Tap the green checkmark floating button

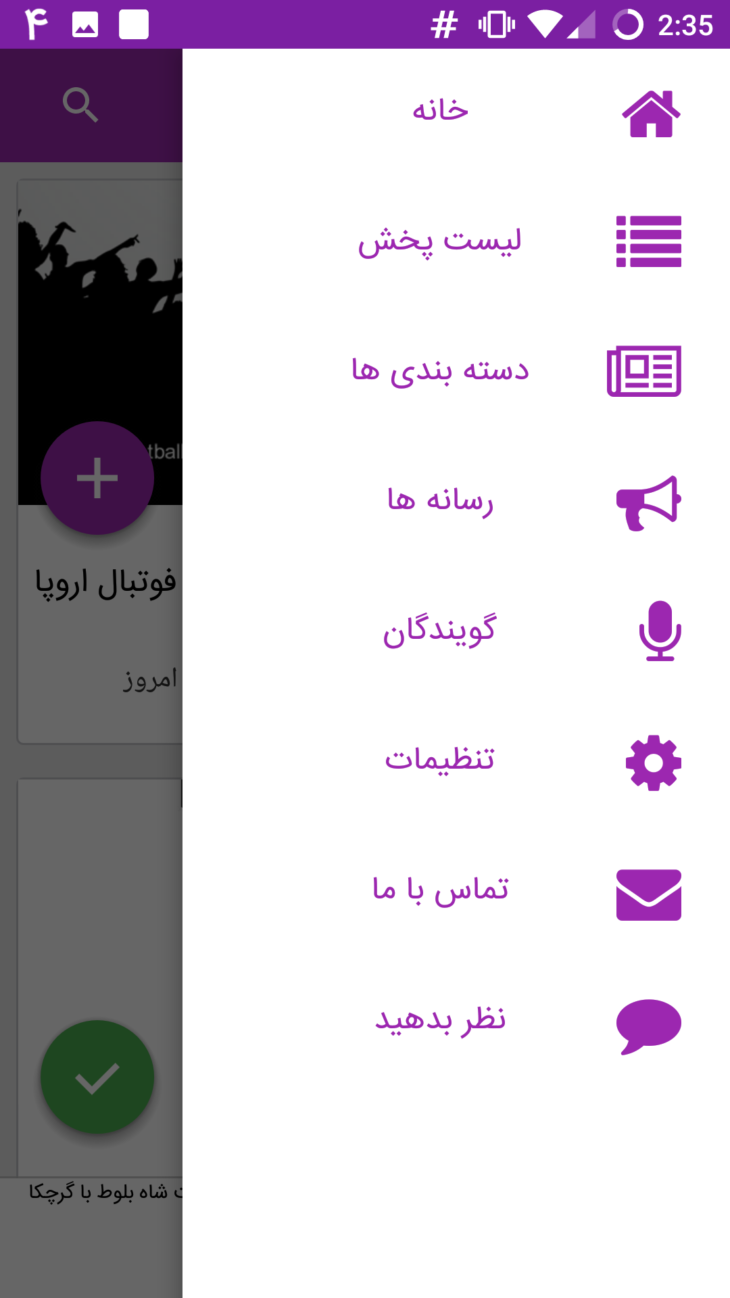(97, 1077)
